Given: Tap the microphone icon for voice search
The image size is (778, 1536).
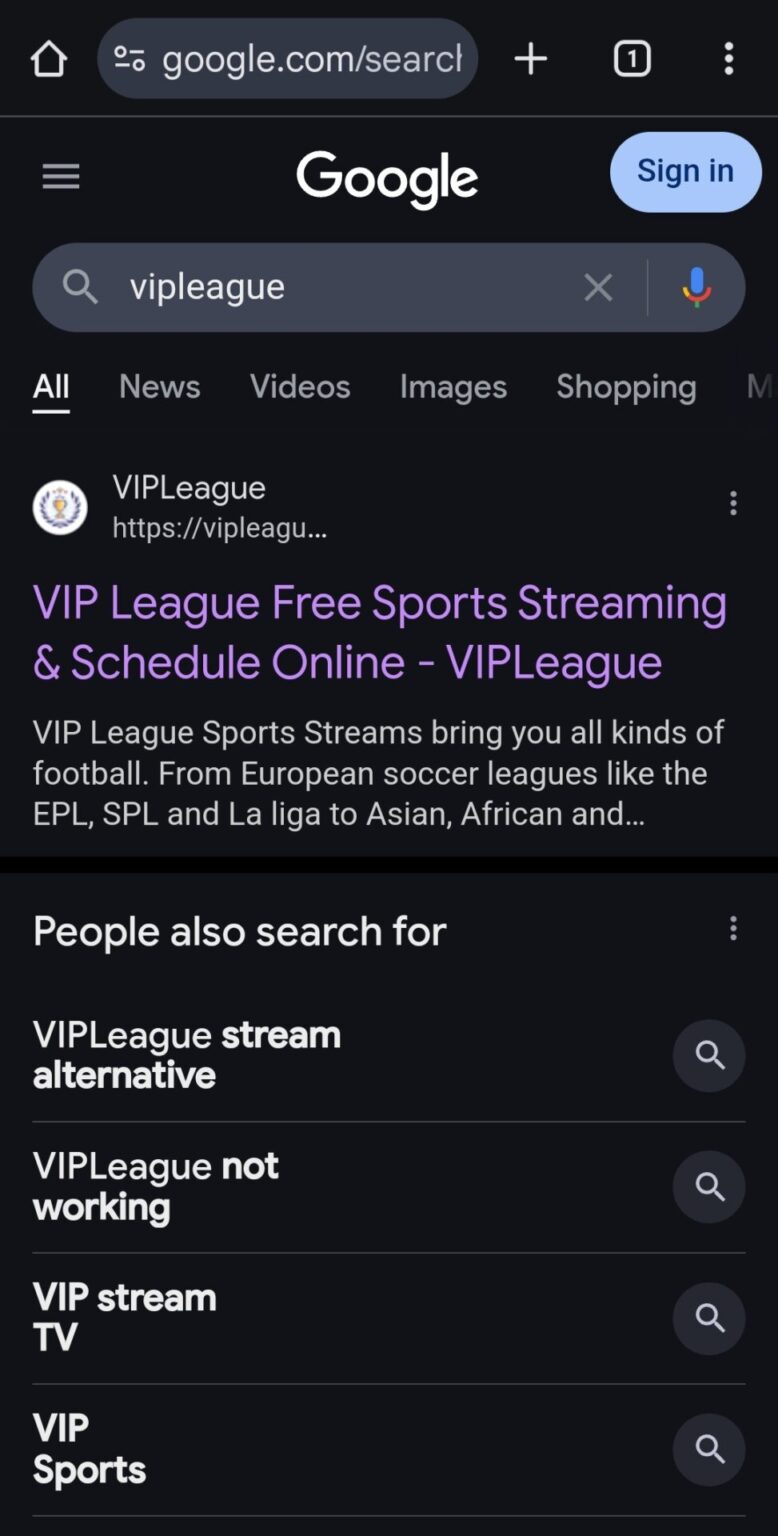Looking at the screenshot, I should [x=695, y=287].
